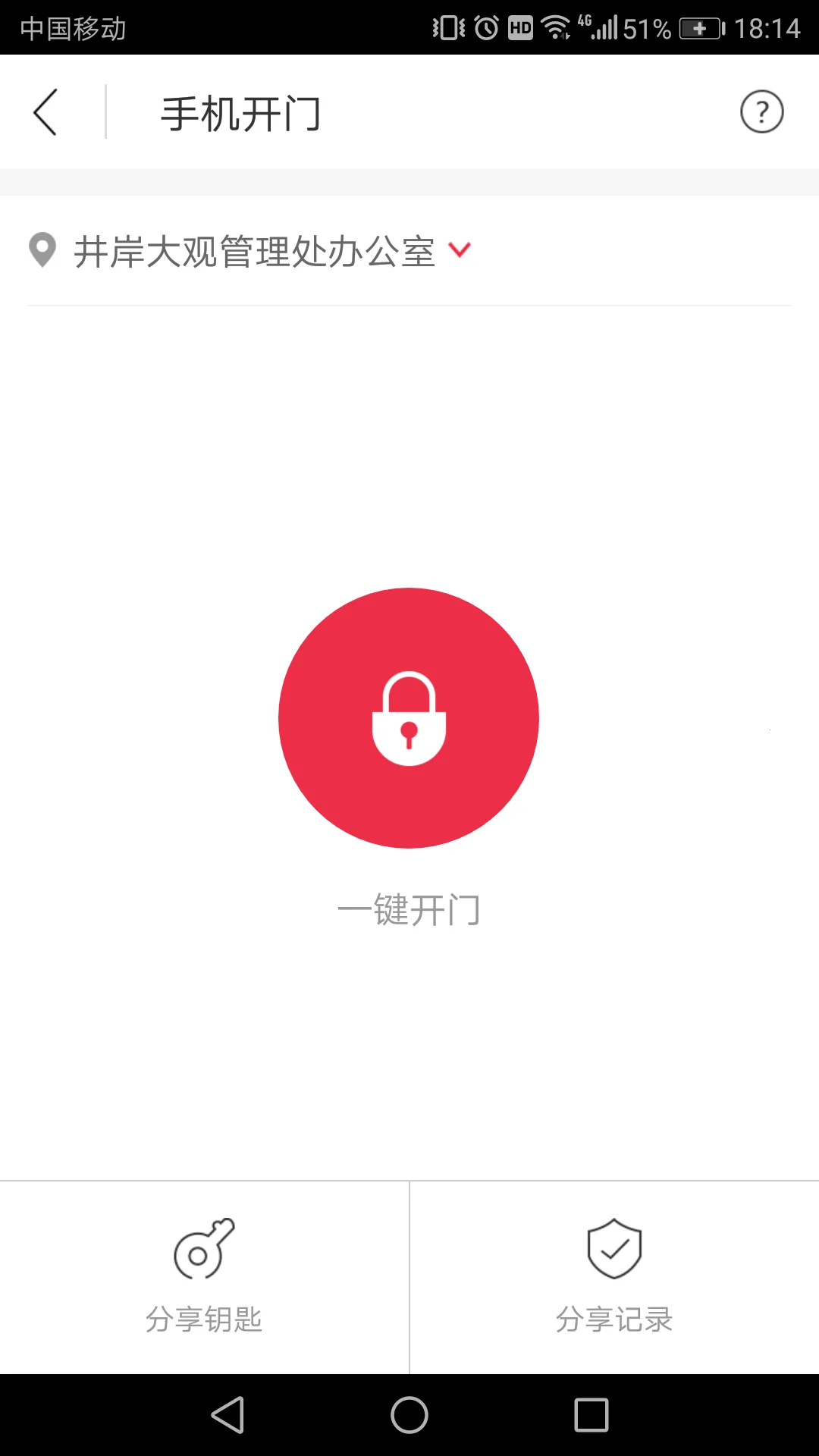Open 分享钥匙 share key option

pos(204,1277)
